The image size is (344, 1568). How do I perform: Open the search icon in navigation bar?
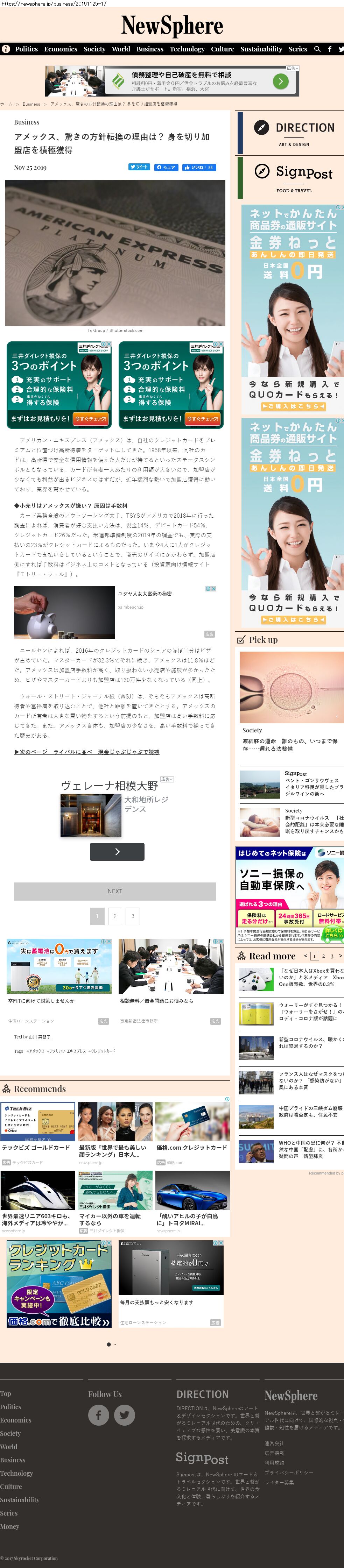point(317,49)
